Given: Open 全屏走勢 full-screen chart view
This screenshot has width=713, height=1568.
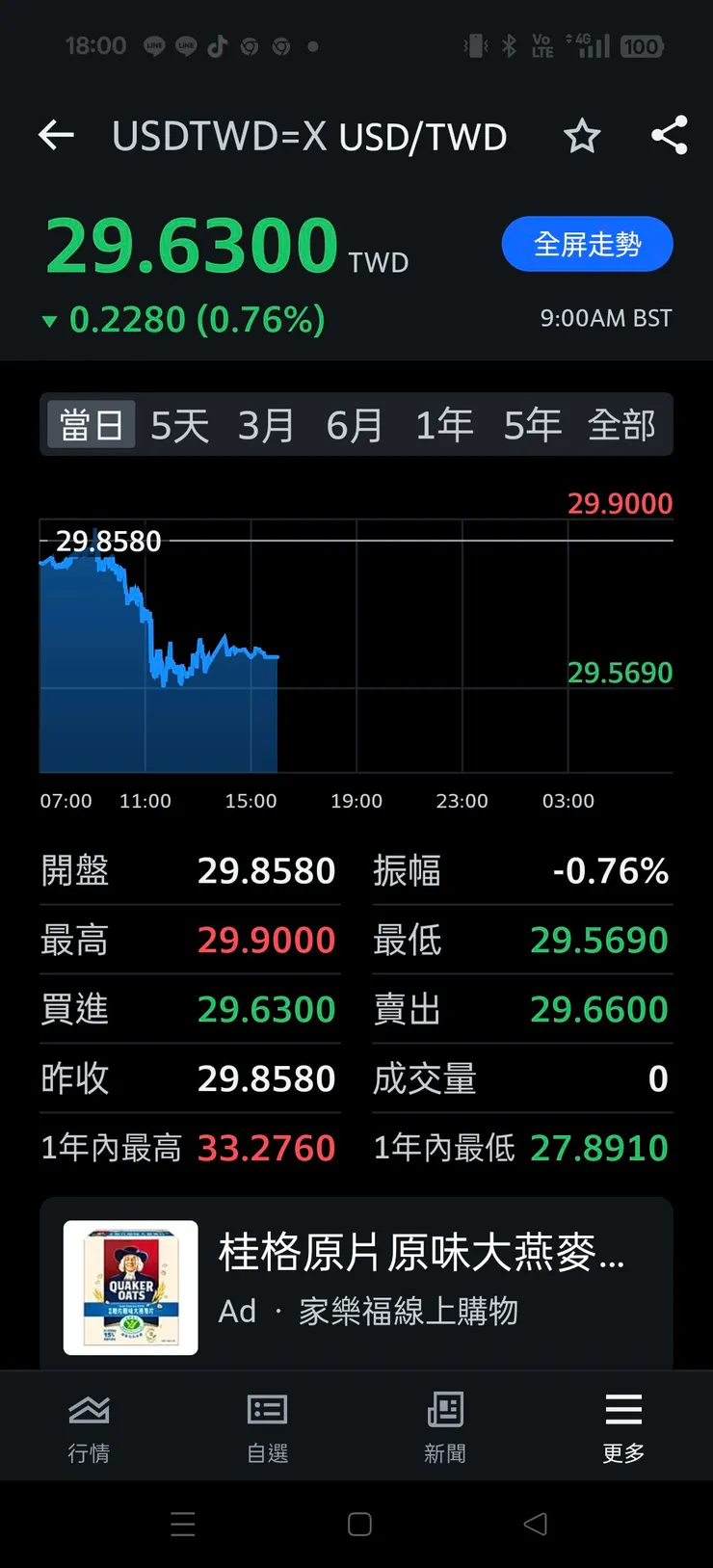Looking at the screenshot, I should click(x=587, y=244).
